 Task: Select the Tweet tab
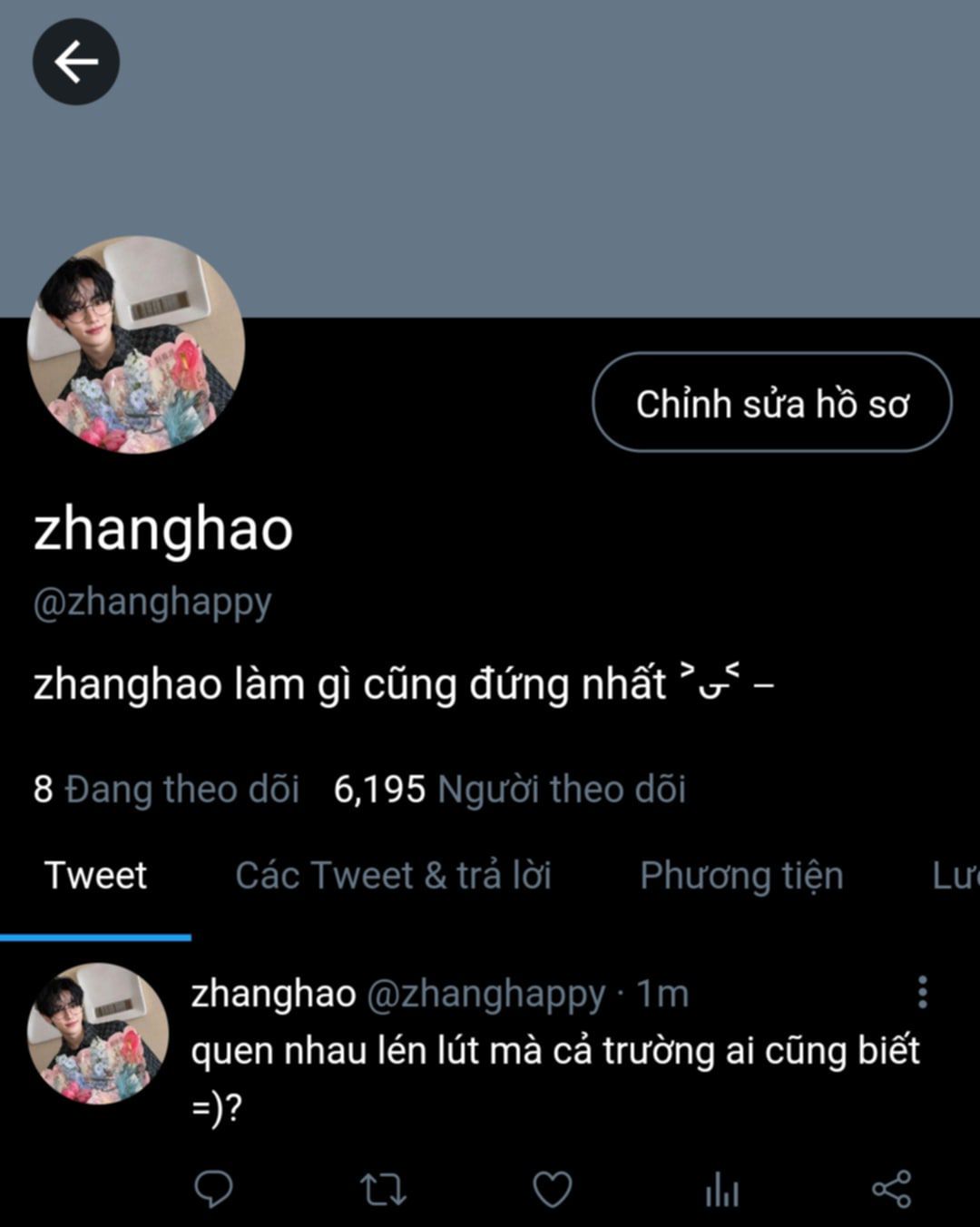pyautogui.click(x=95, y=876)
